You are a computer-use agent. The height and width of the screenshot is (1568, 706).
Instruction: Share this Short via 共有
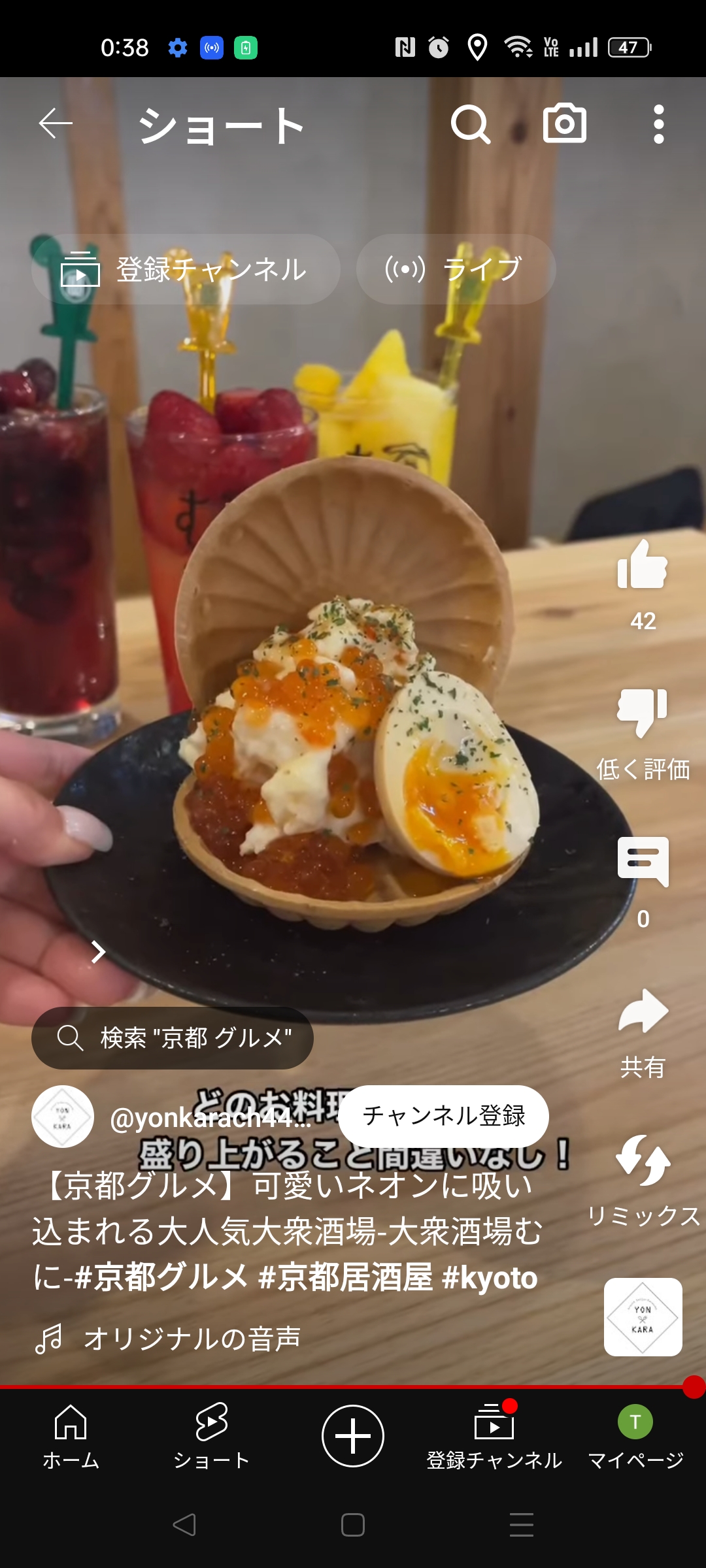(x=643, y=1013)
